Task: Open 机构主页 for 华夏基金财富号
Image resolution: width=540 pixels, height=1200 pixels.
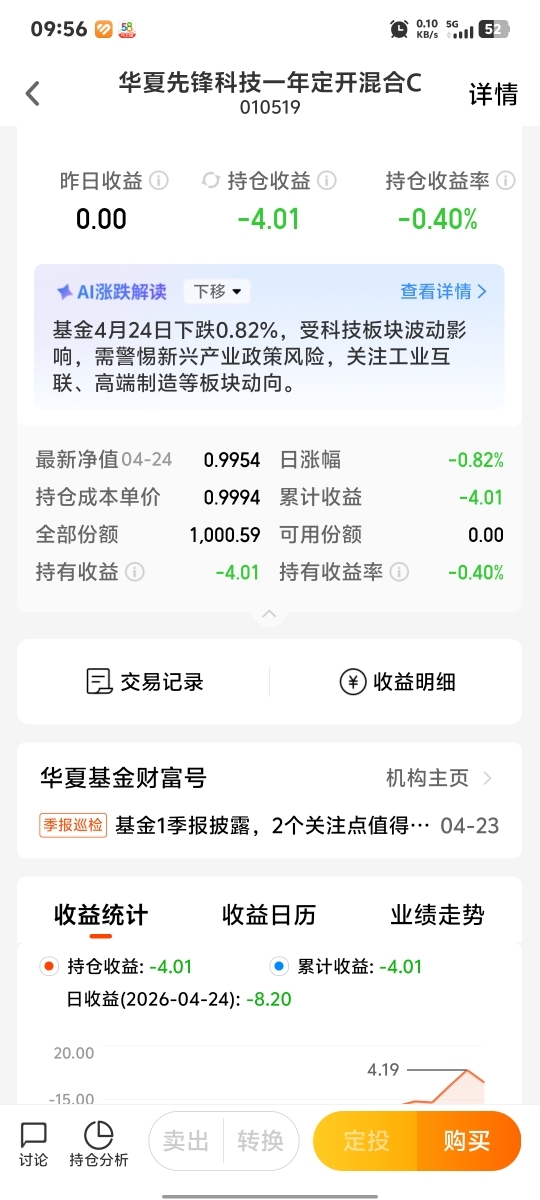Action: (440, 778)
